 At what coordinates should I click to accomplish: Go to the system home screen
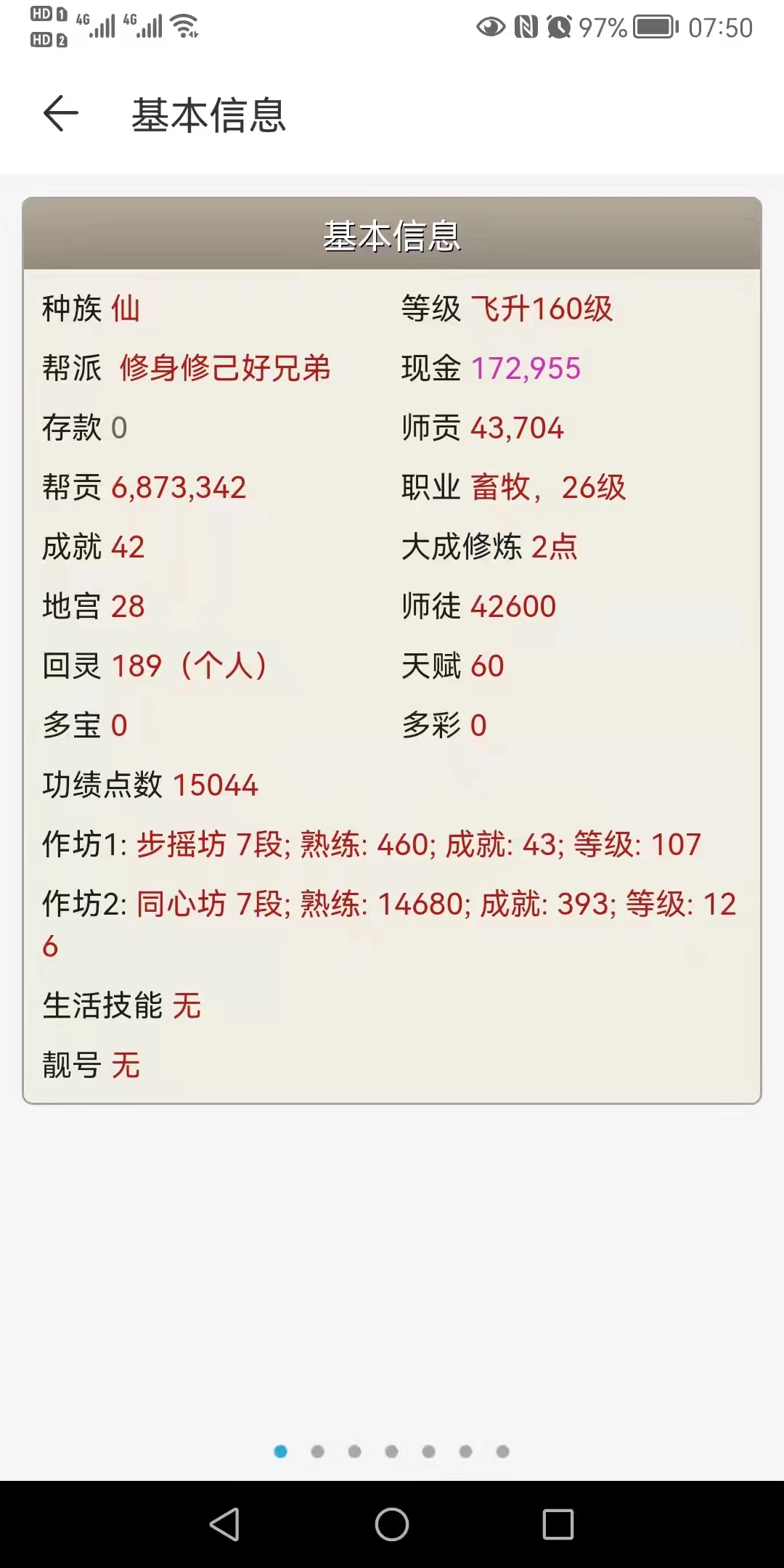(x=392, y=1524)
